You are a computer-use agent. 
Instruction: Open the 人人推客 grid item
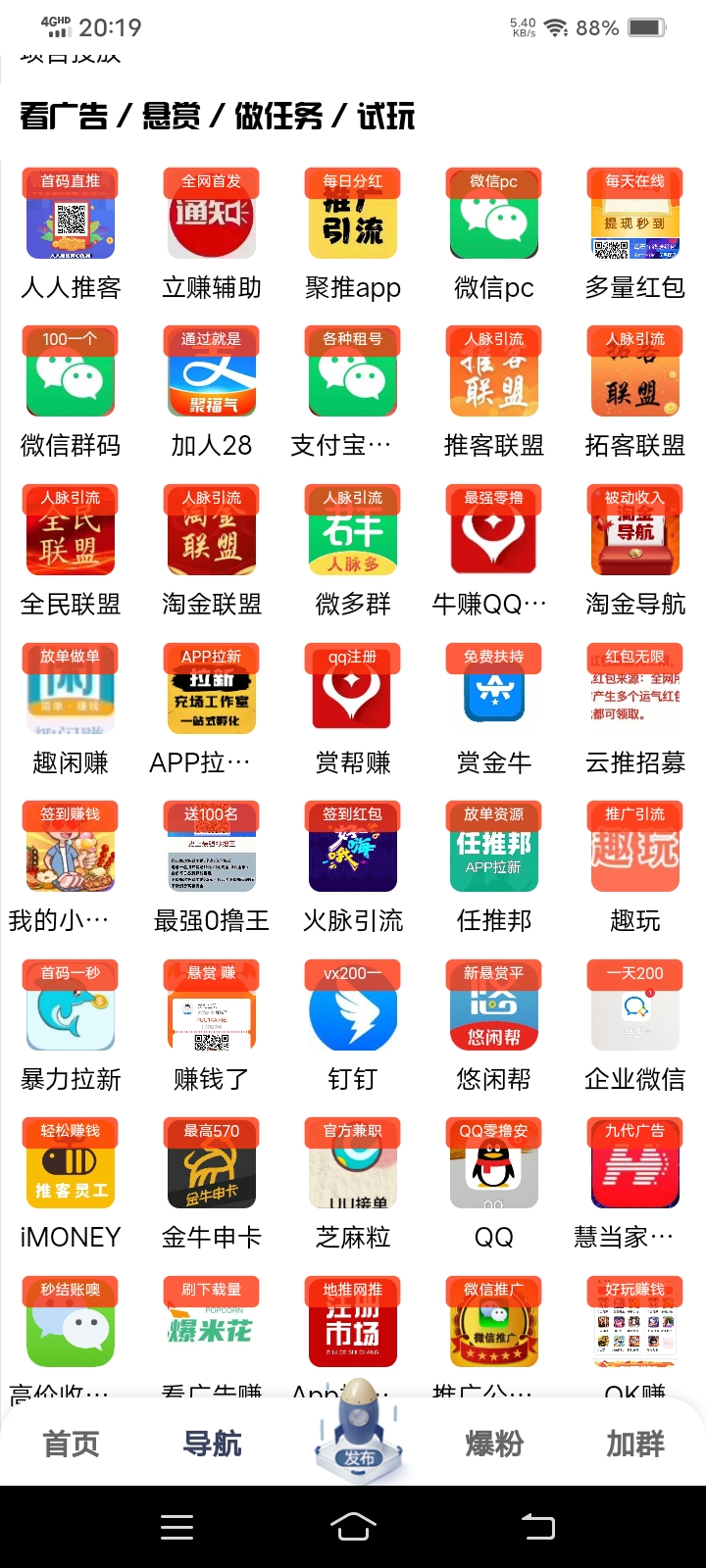point(71,235)
